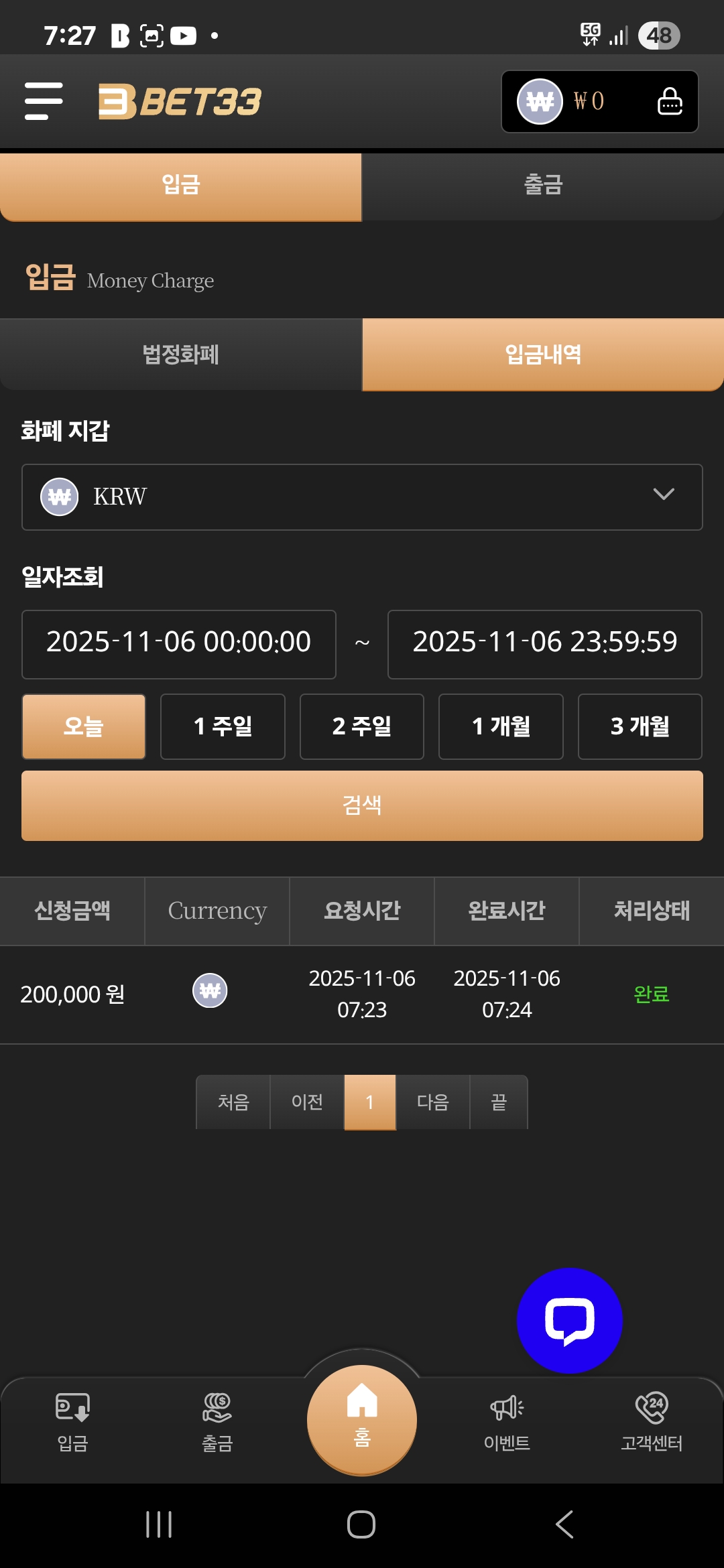Choose the 오늘 date range

(x=83, y=726)
